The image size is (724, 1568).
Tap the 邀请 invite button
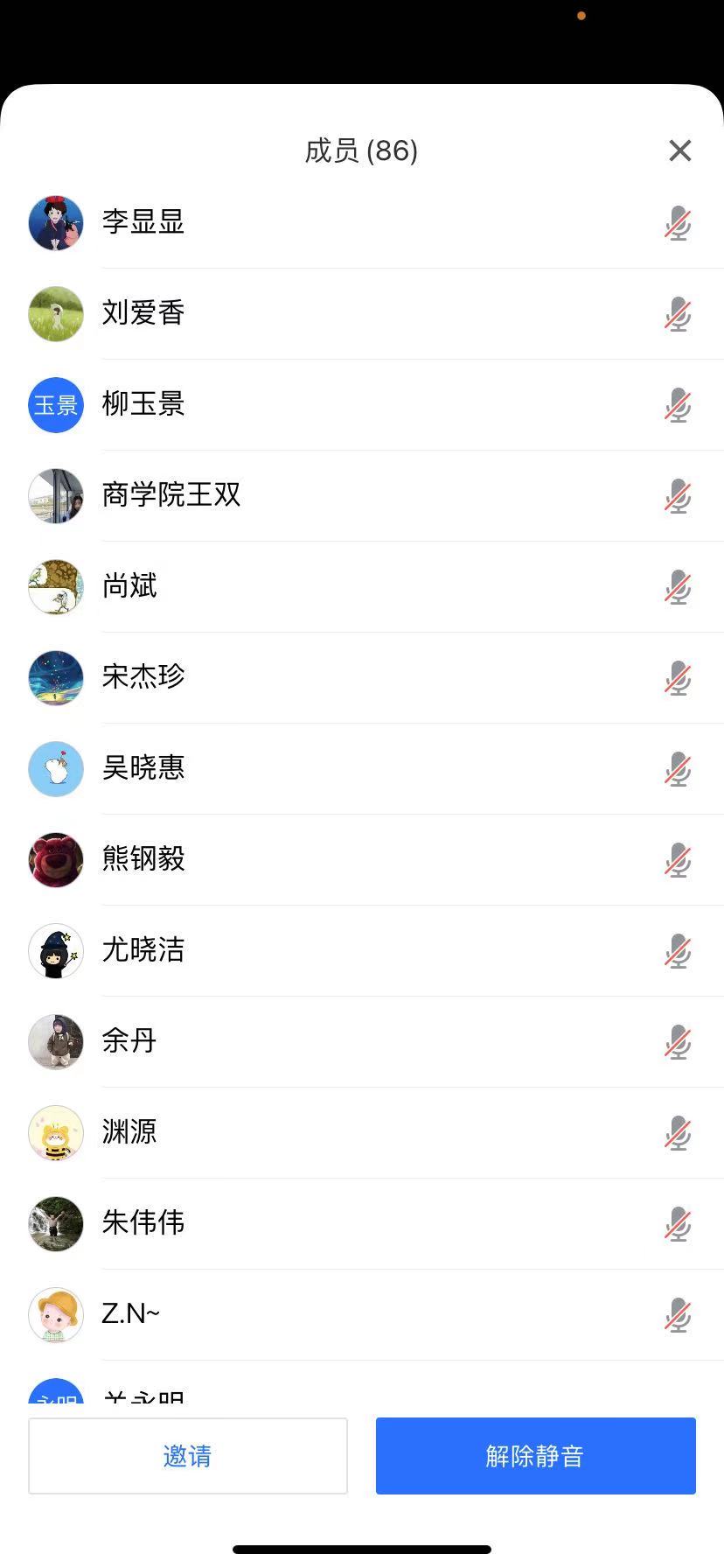tap(188, 1456)
